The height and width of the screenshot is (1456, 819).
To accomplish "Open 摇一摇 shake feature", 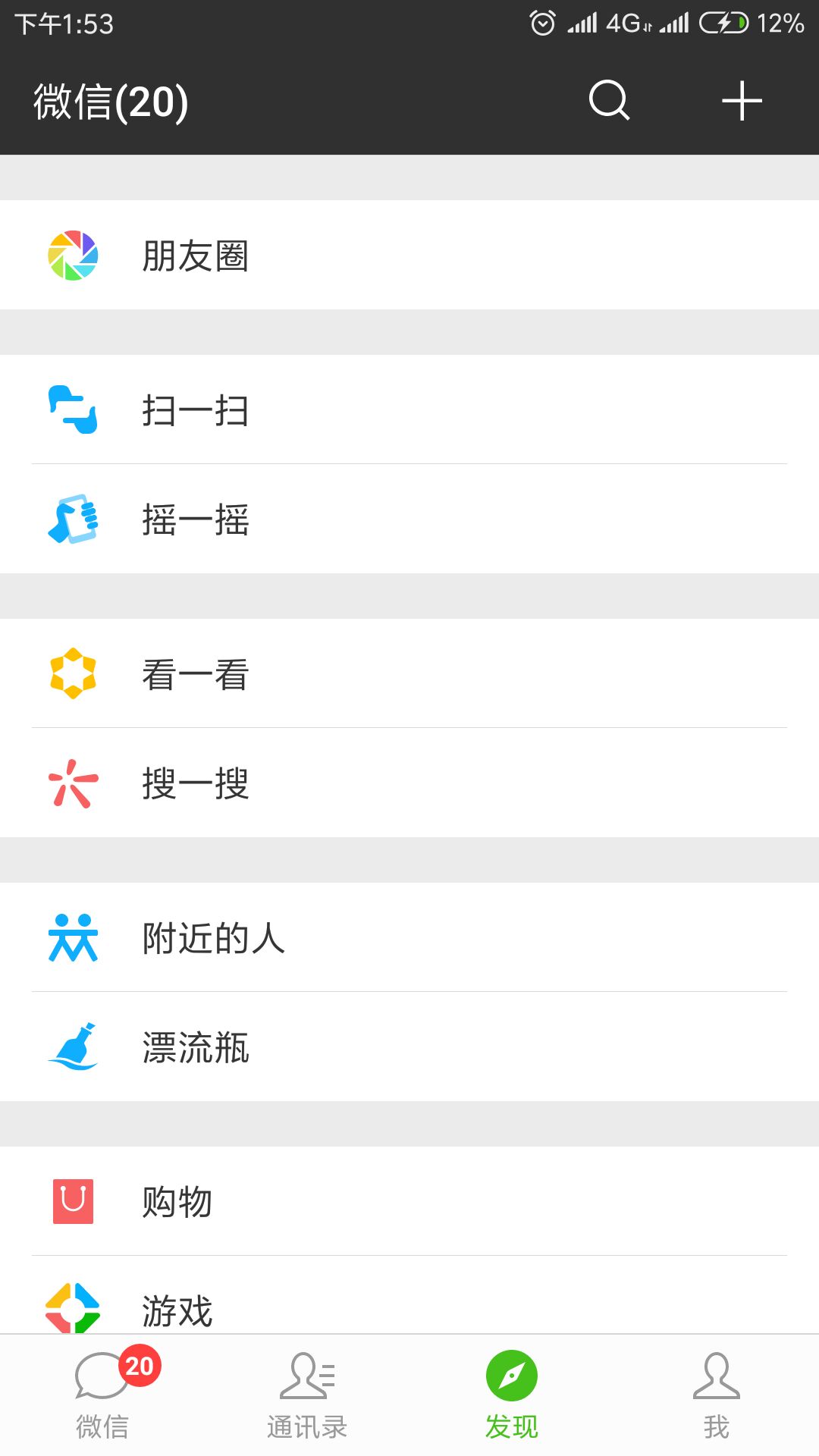I will click(x=409, y=519).
